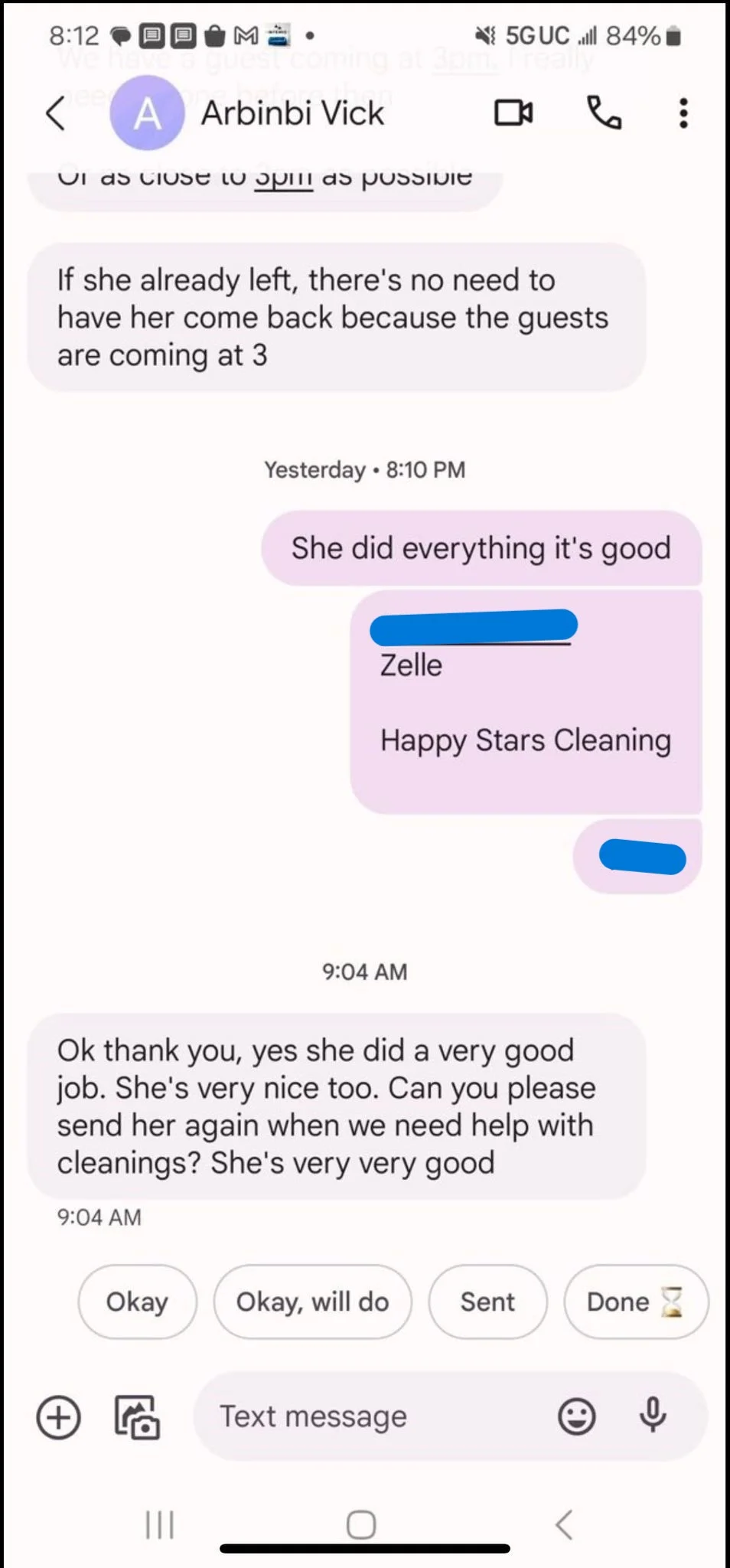The width and height of the screenshot is (730, 1568).
Task: Open the emoji picker
Action: pos(576,1417)
